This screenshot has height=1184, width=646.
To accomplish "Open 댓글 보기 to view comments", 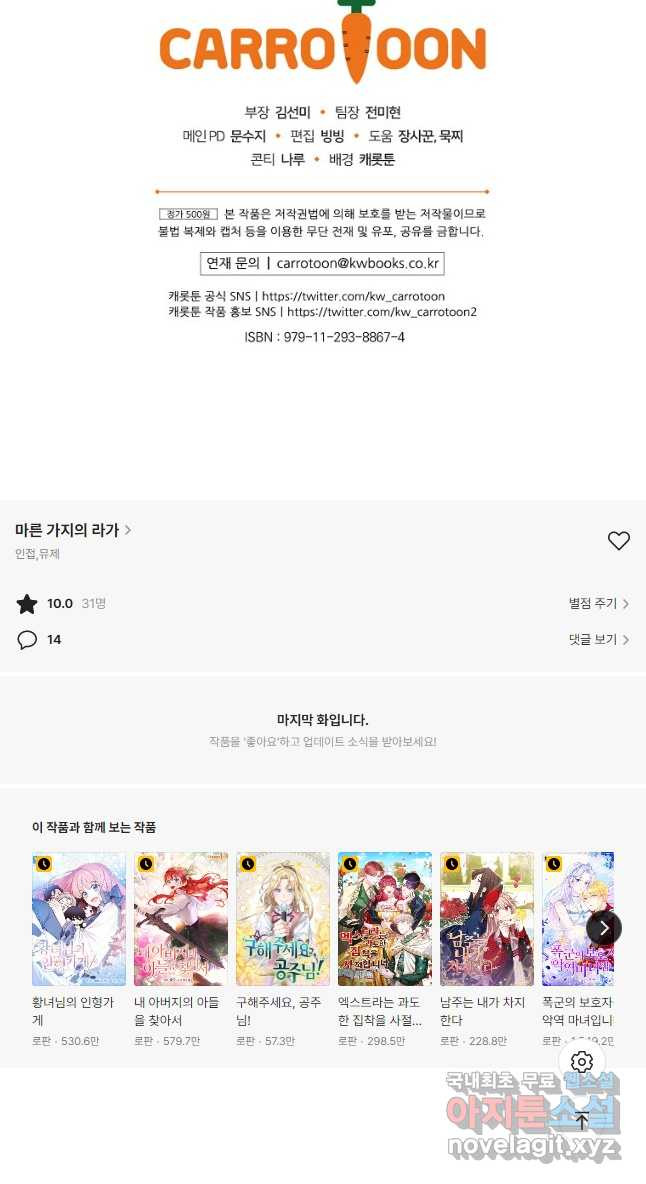I will [x=598, y=640].
